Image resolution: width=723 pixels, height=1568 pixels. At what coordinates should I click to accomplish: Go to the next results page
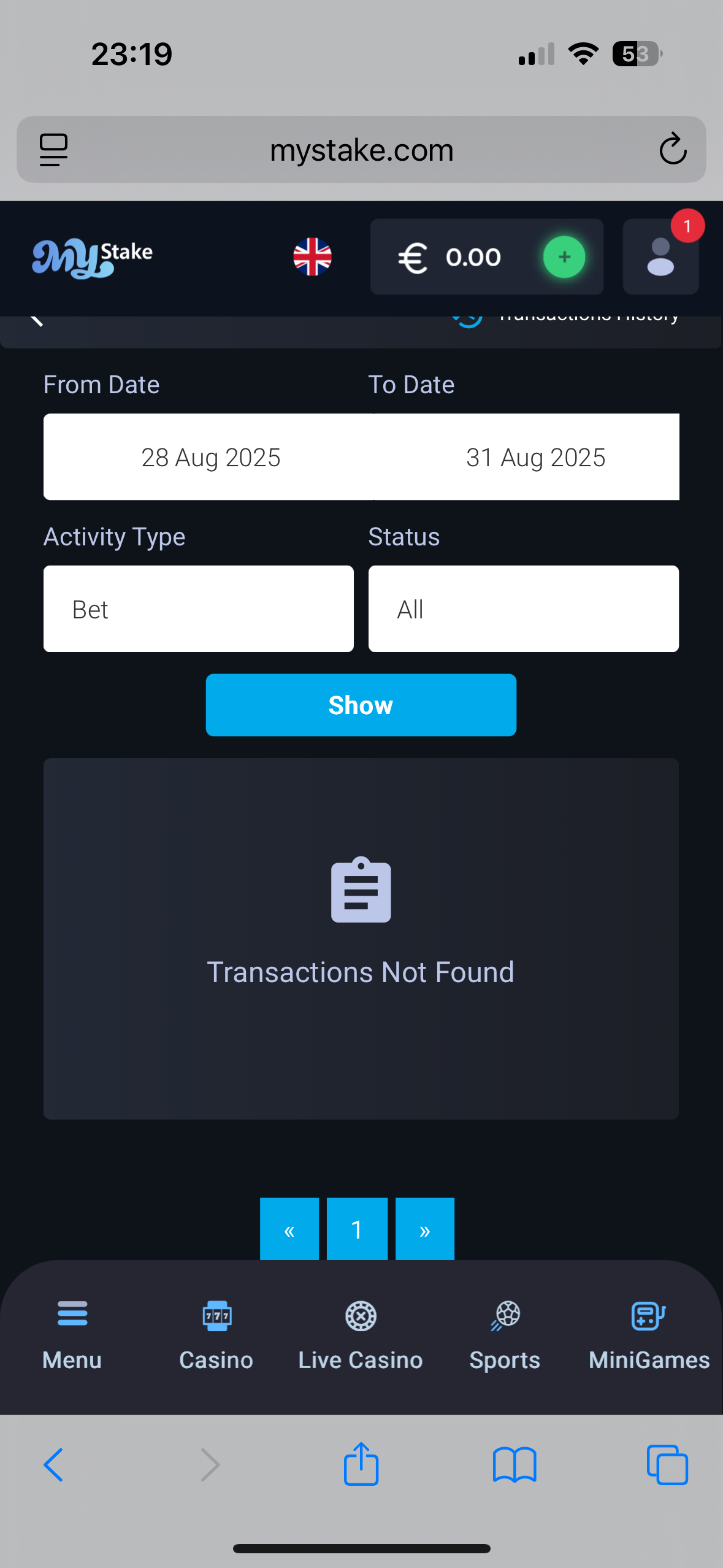pos(425,1229)
